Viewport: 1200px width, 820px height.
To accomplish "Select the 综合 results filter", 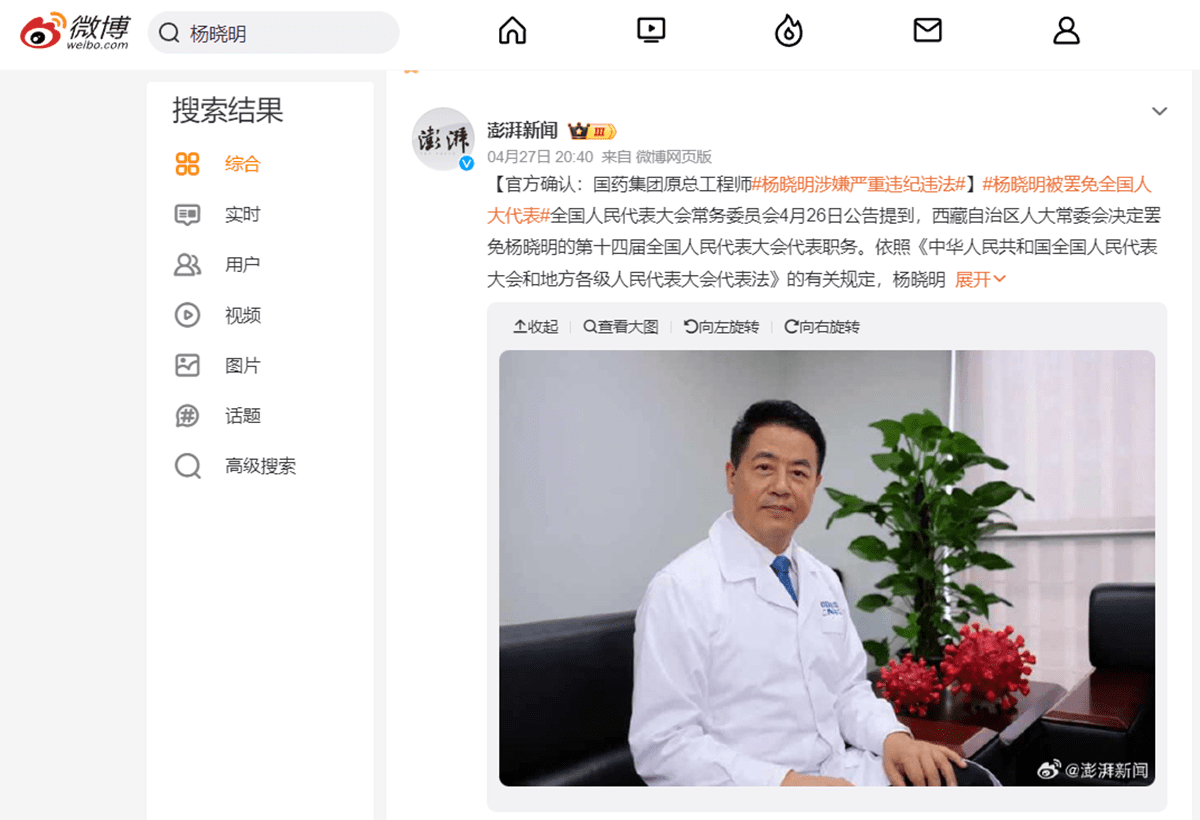I will pyautogui.click(x=241, y=164).
